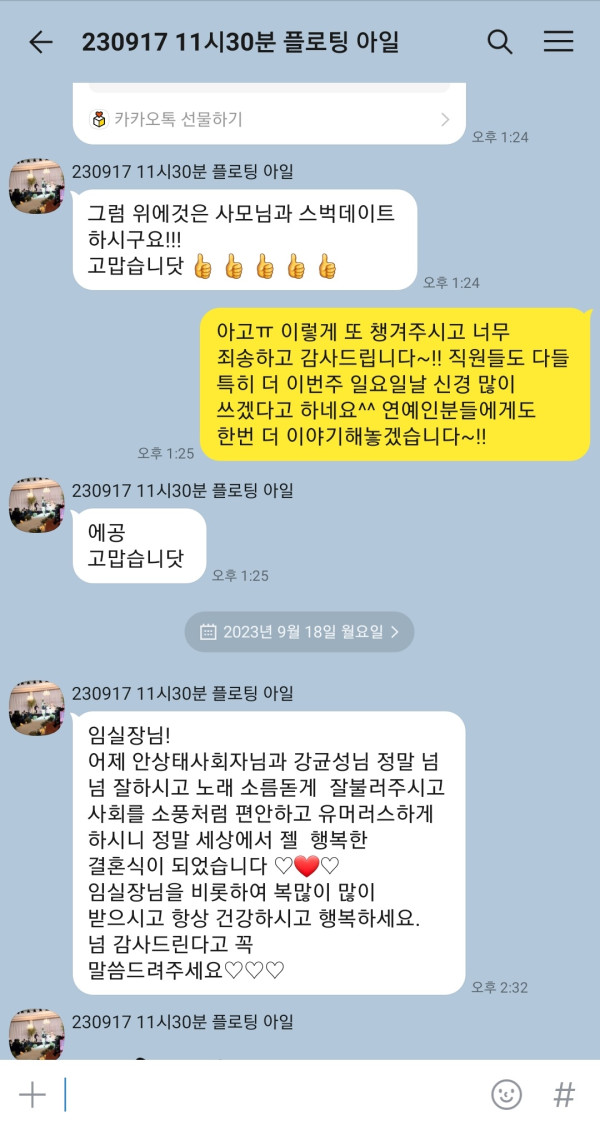600x1126 pixels.
Task: Open the September 18 2023 date picker
Action: (x=299, y=632)
